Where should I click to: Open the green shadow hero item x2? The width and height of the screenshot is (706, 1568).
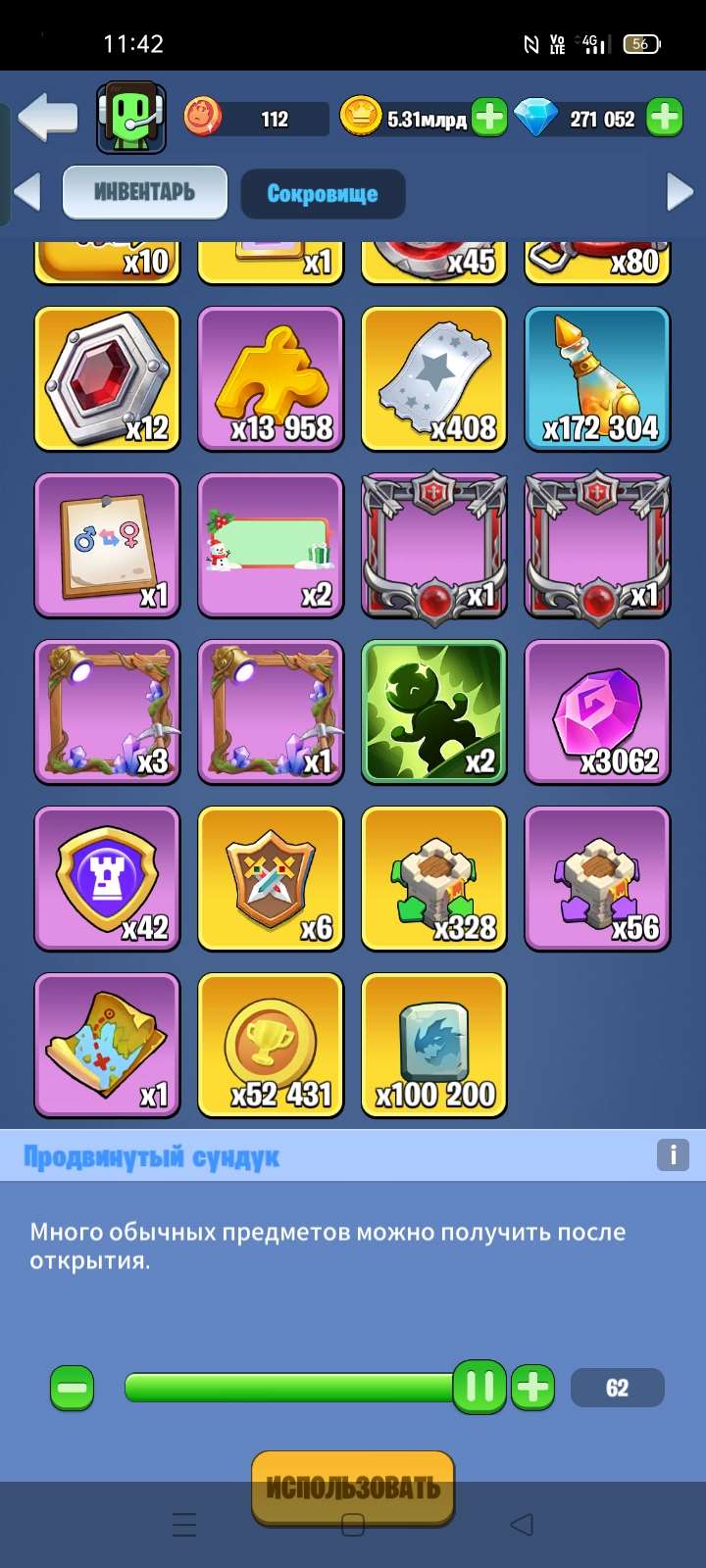(x=433, y=711)
